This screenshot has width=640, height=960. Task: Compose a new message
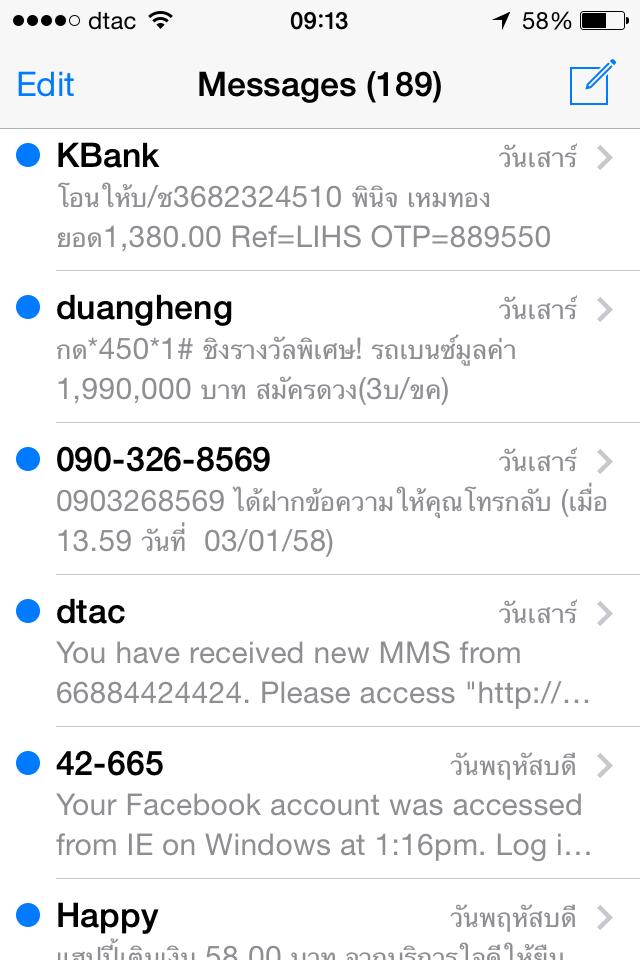point(590,85)
